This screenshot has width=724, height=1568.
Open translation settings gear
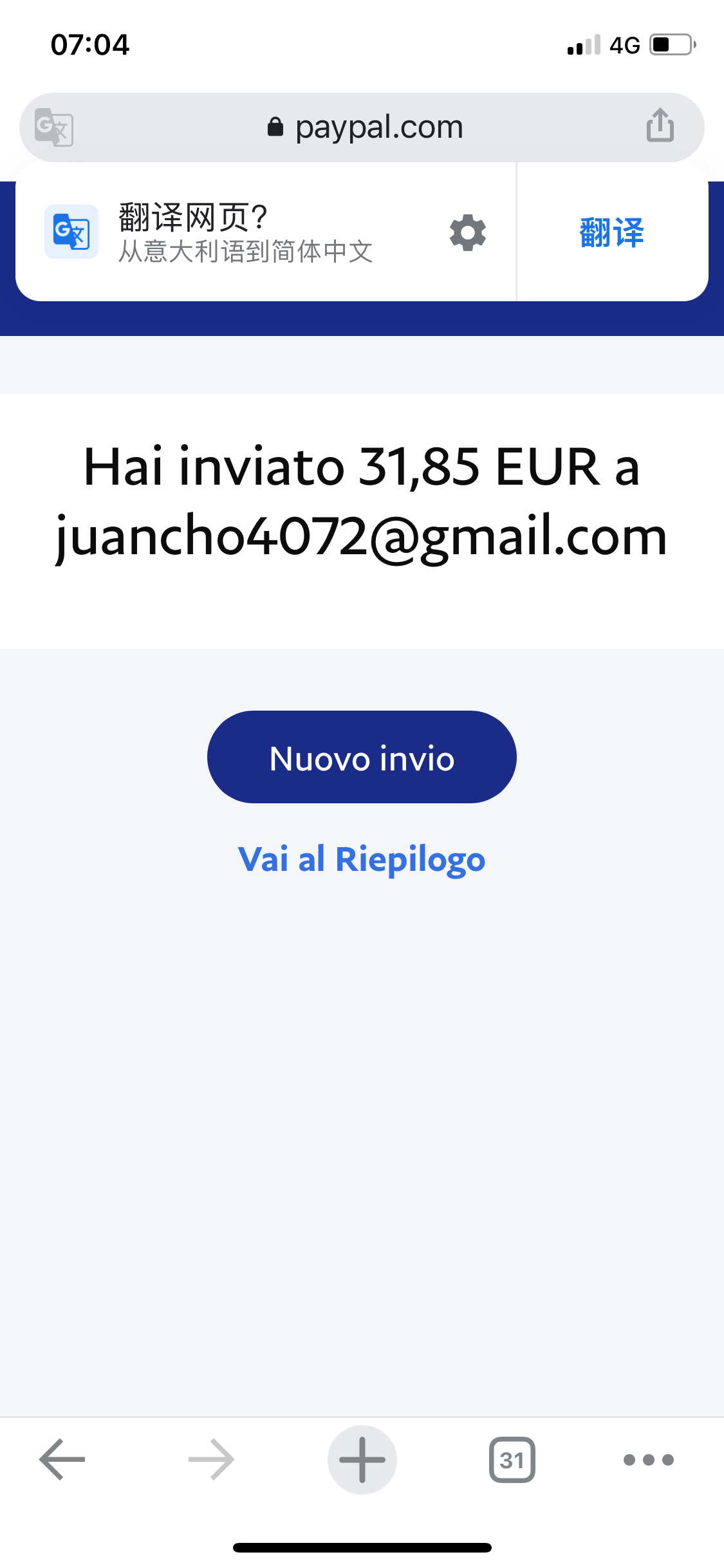tap(468, 232)
